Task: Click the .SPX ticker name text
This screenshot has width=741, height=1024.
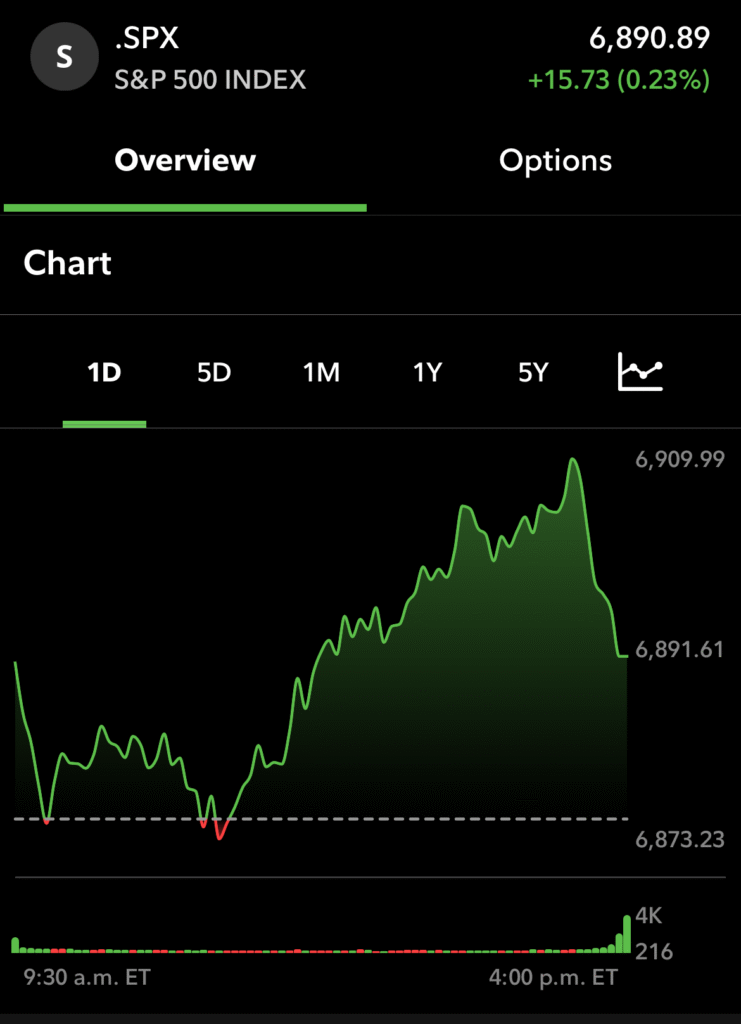Action: (x=146, y=38)
